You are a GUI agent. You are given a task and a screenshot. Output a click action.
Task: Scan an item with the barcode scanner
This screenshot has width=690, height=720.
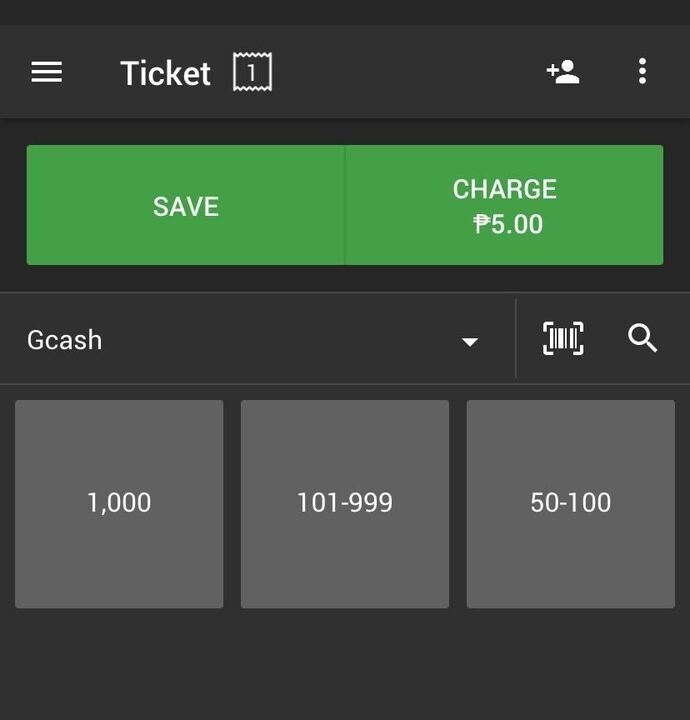tap(563, 339)
